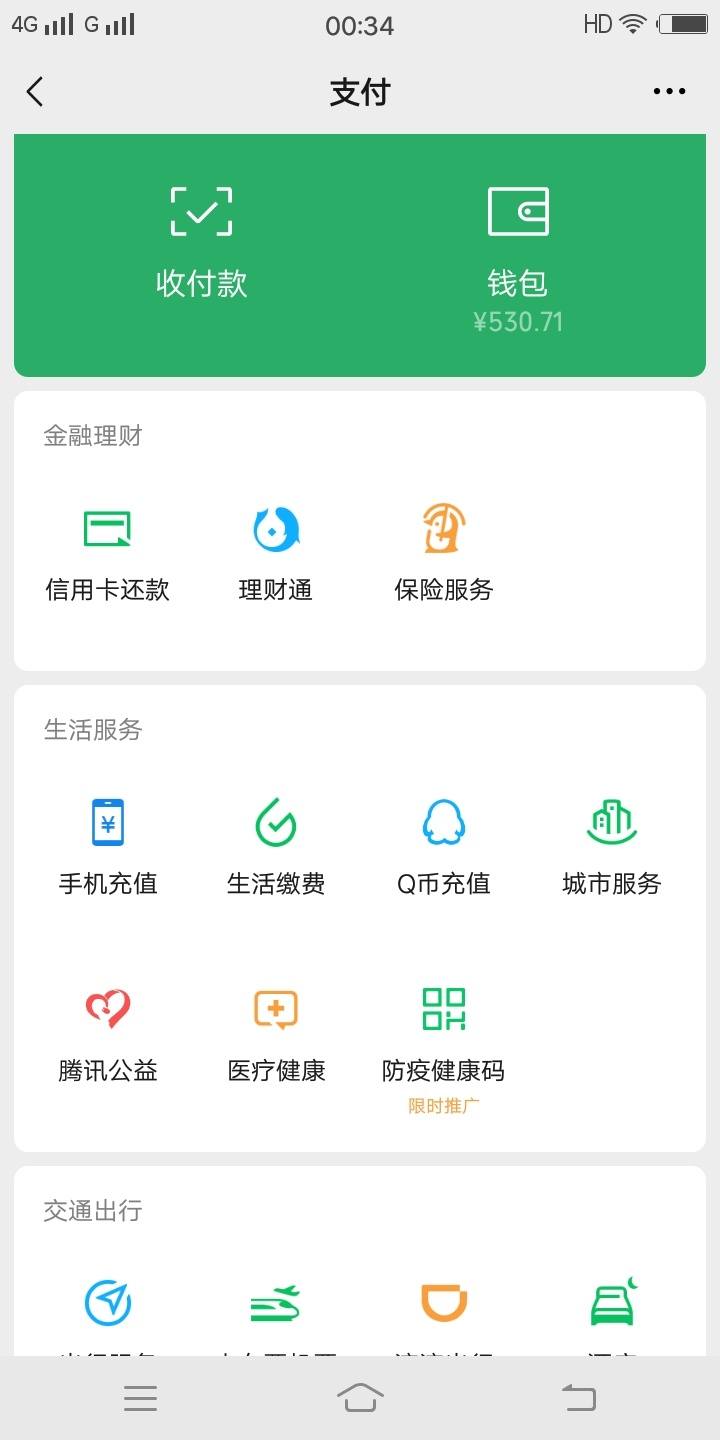Image resolution: width=720 pixels, height=1440 pixels.
Task: Tap Q币充值
Action: coord(444,847)
